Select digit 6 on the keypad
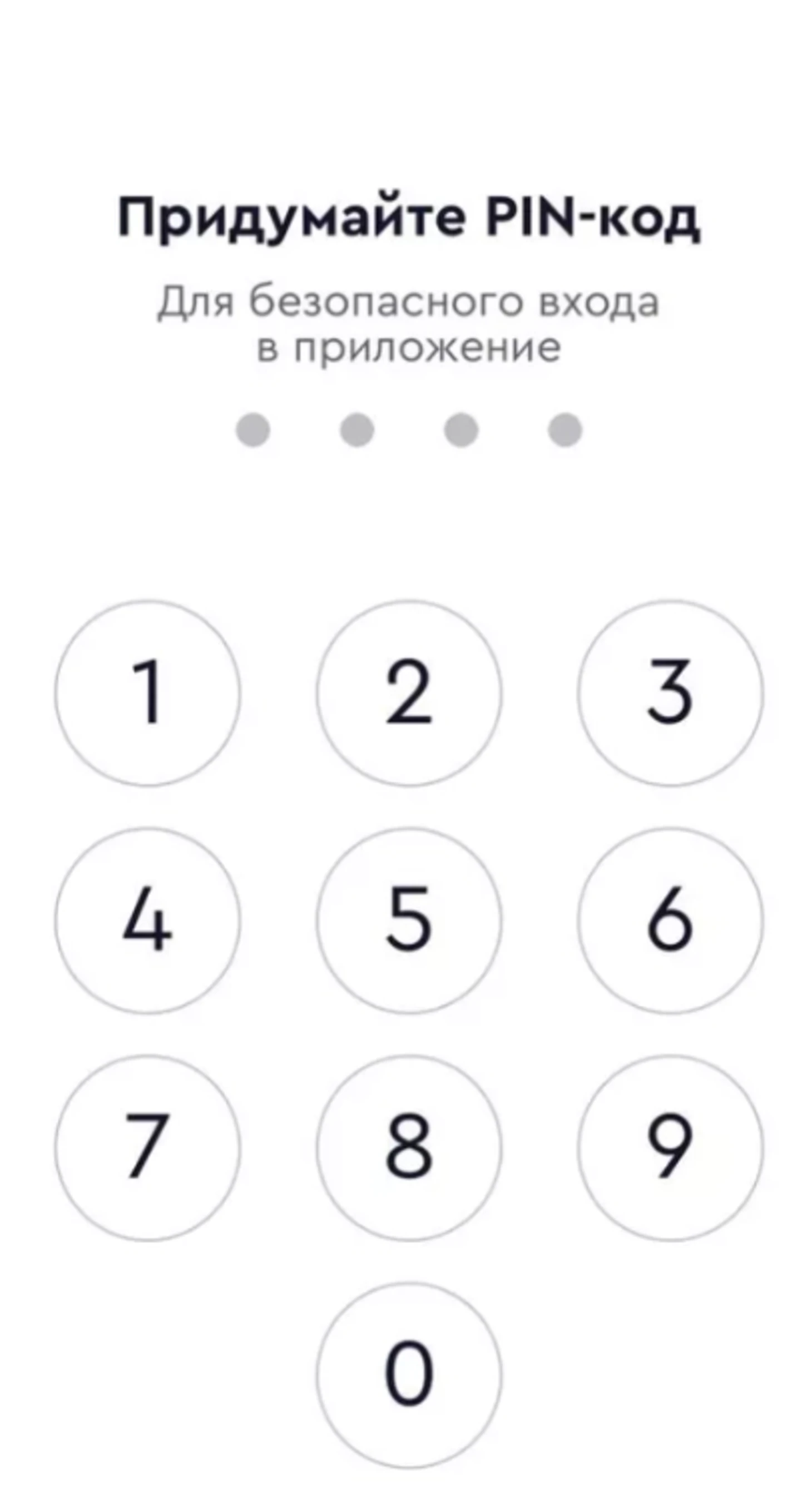The width and height of the screenshot is (812, 1500). (x=670, y=920)
